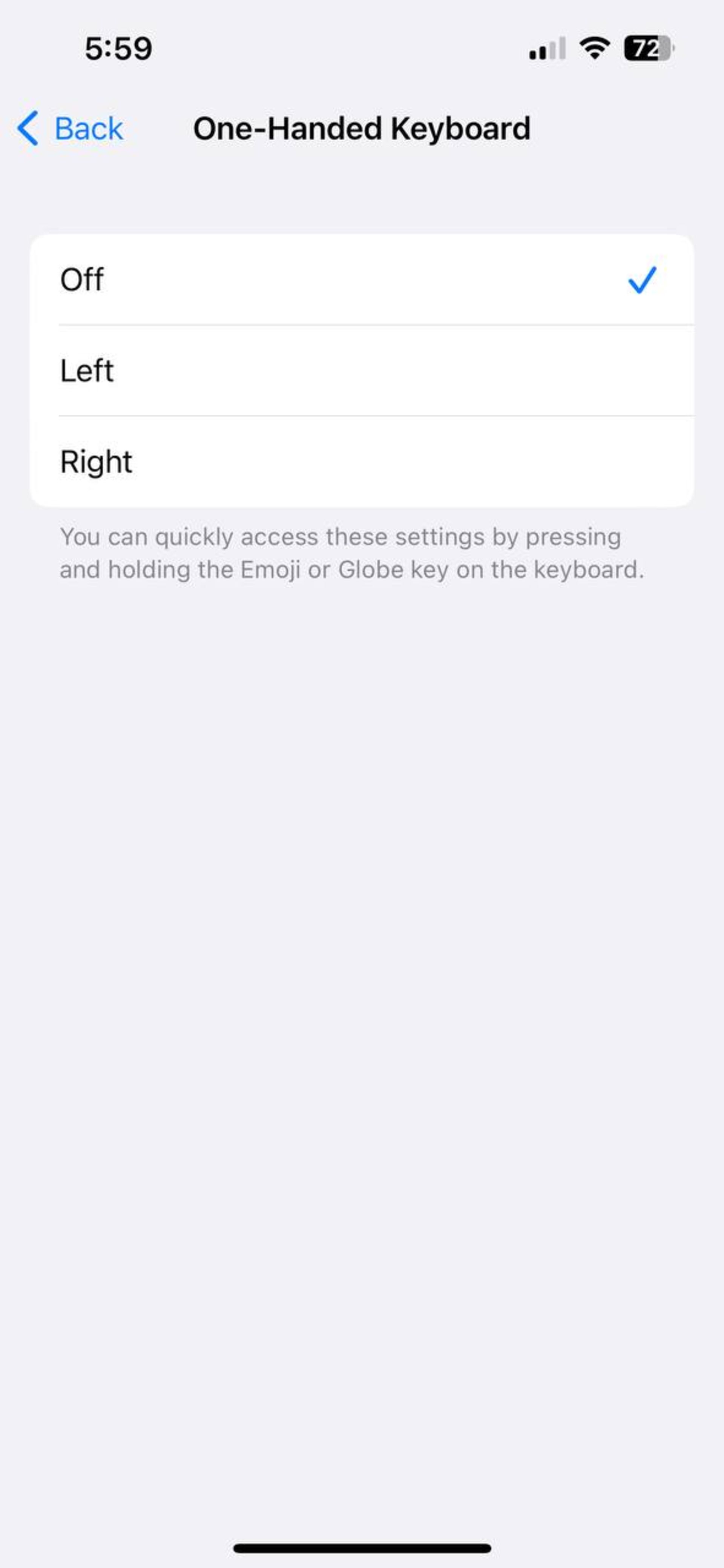The width and height of the screenshot is (724, 1568).
Task: Choose the Left one-handed keyboard
Action: [x=362, y=371]
